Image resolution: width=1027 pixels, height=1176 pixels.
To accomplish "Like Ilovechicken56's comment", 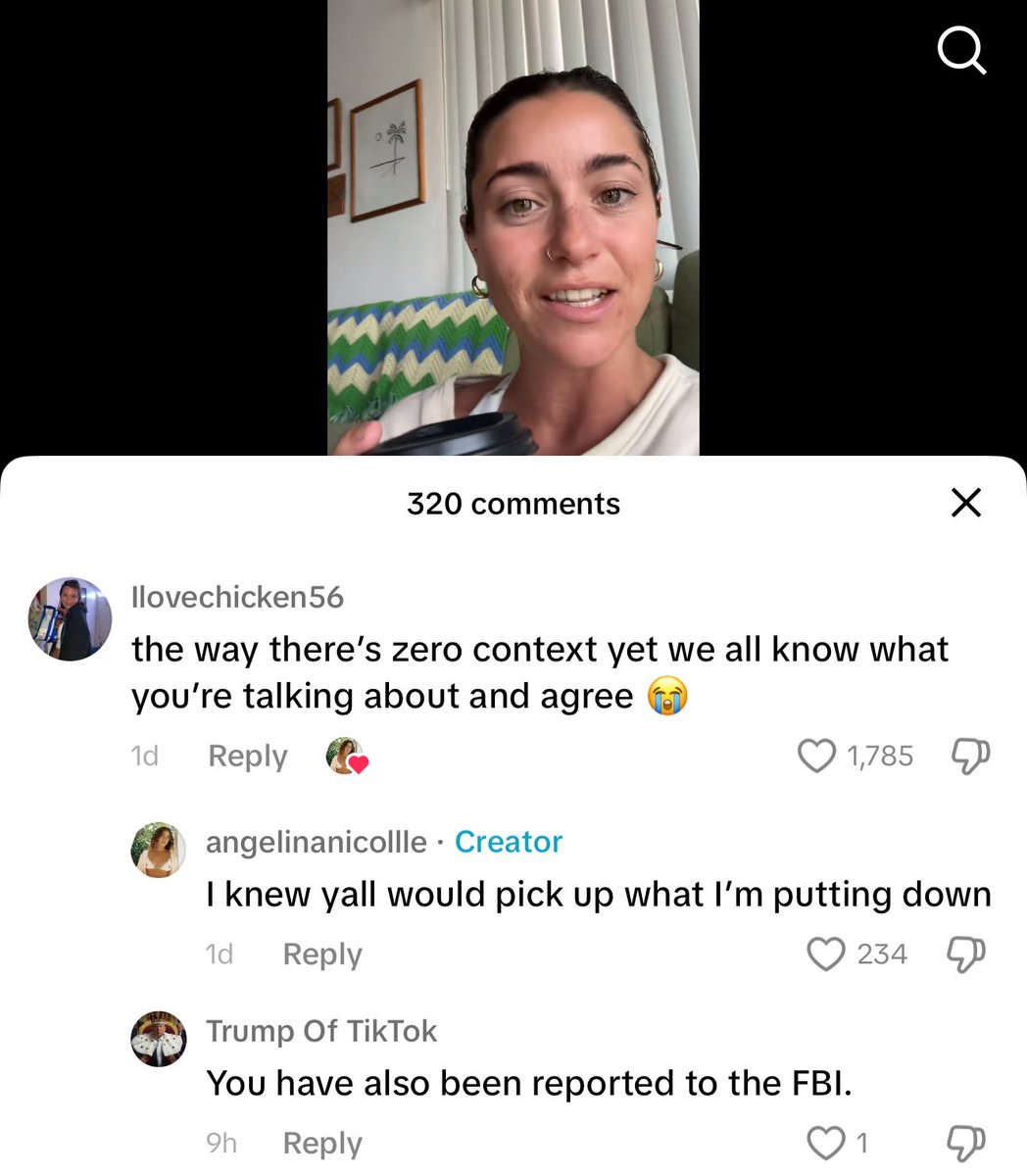I will 816,756.
